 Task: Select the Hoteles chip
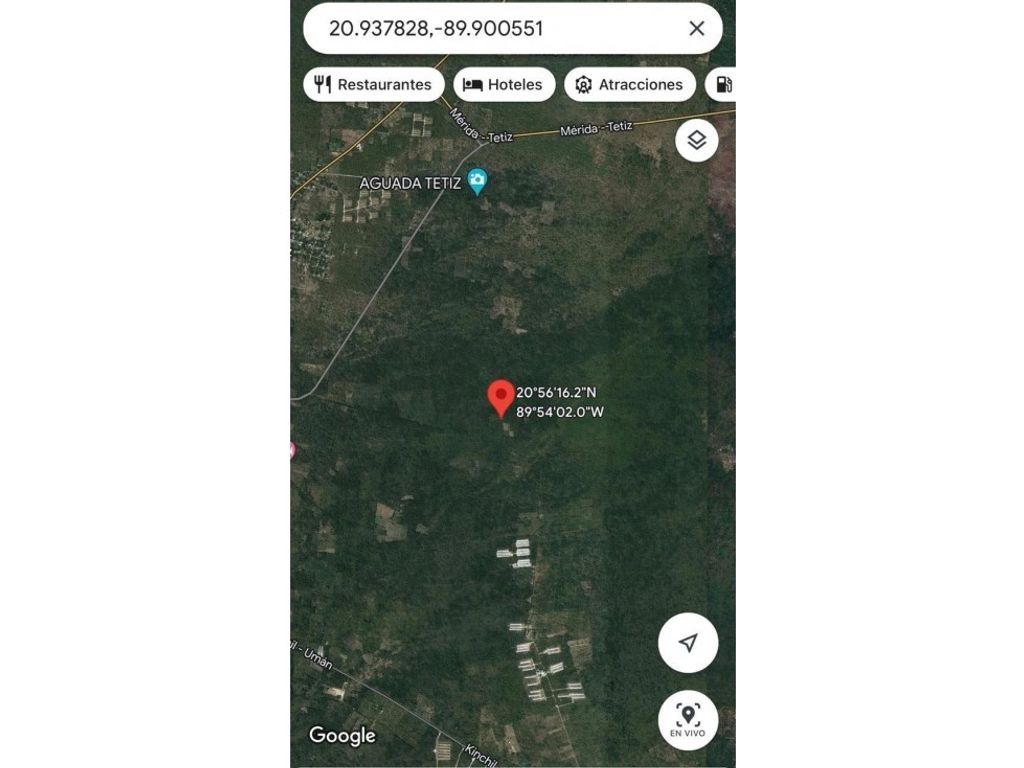(504, 85)
